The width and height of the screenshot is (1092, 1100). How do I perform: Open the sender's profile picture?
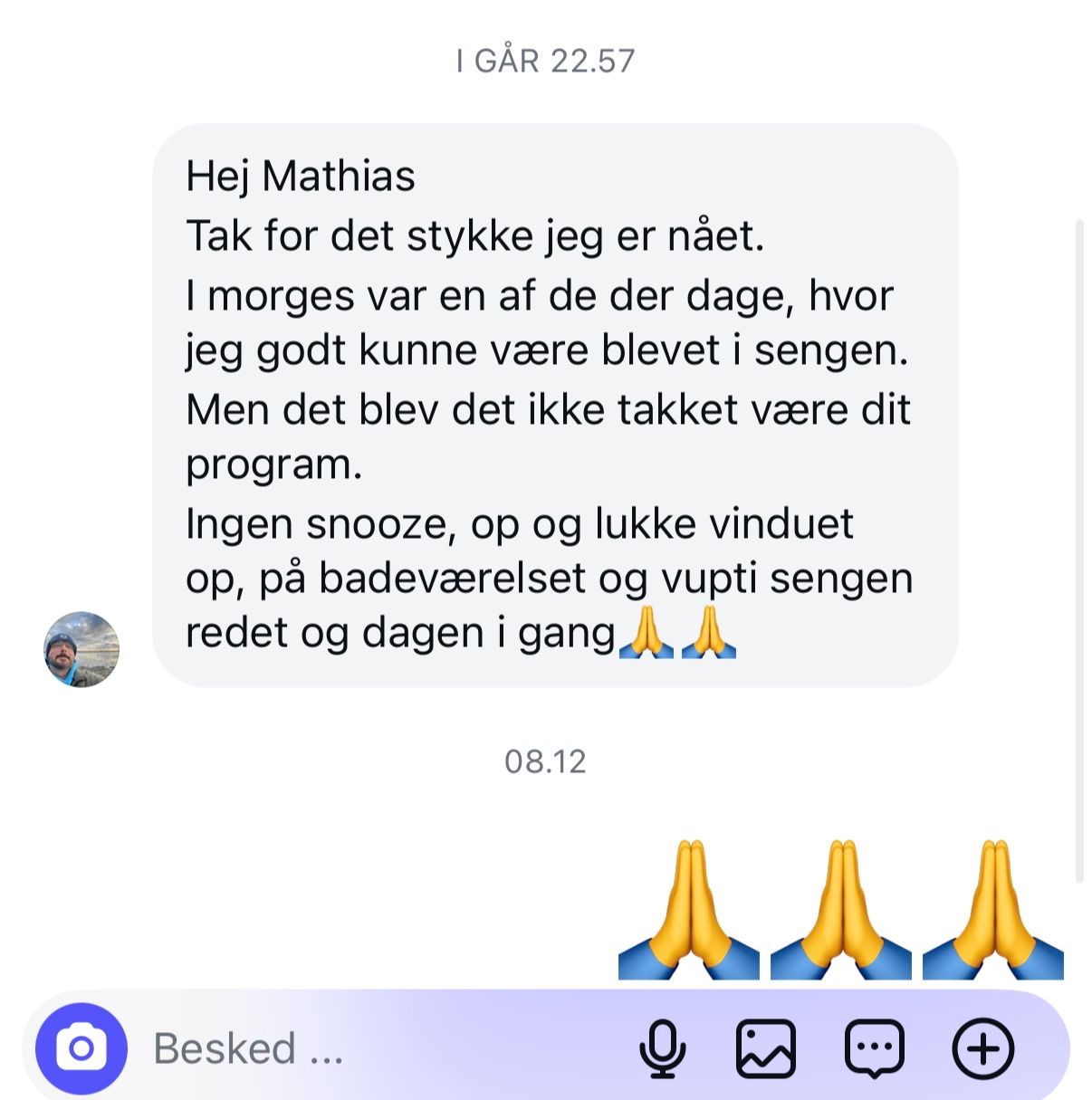tap(81, 649)
